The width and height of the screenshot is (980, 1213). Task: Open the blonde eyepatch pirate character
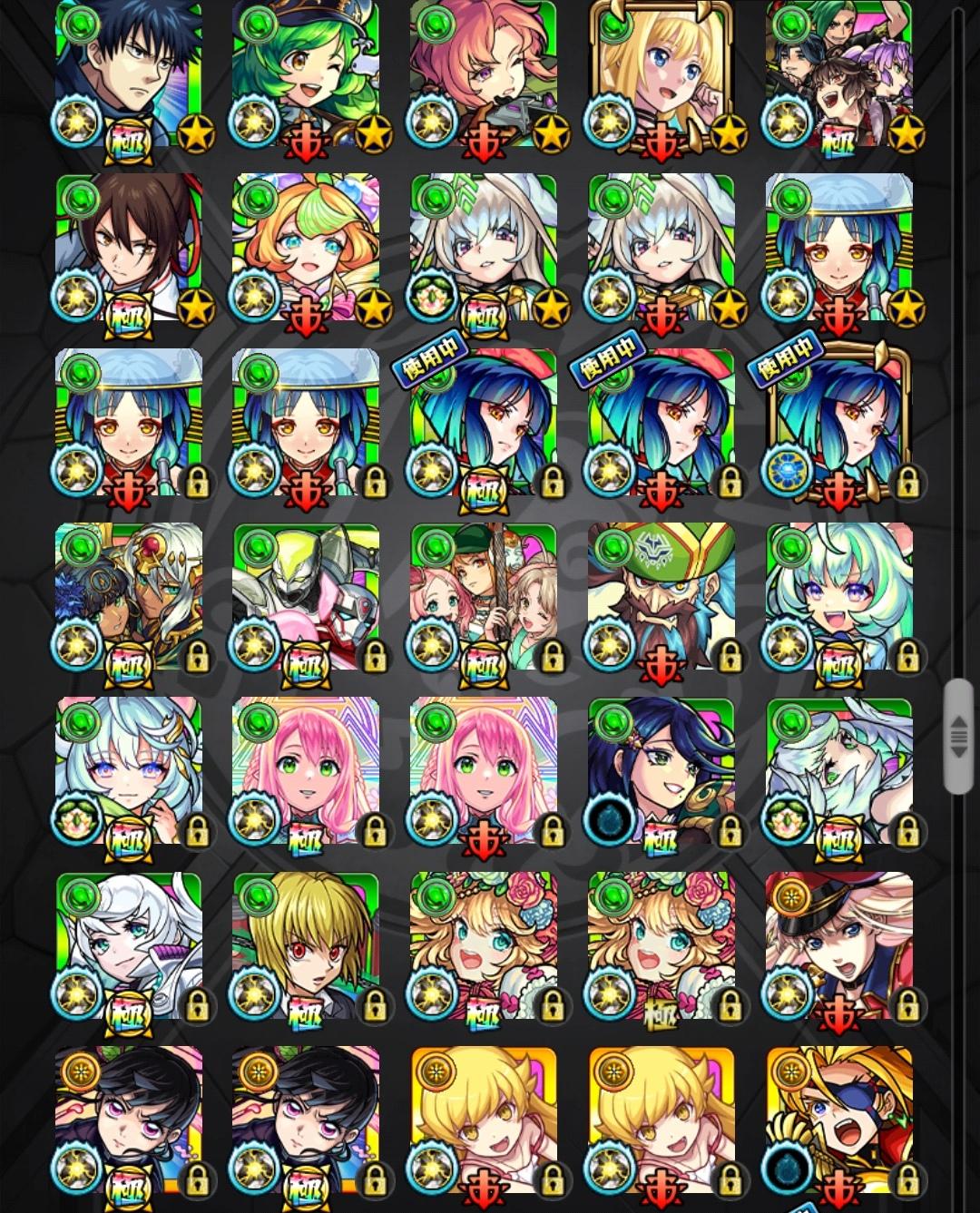coord(838,1120)
